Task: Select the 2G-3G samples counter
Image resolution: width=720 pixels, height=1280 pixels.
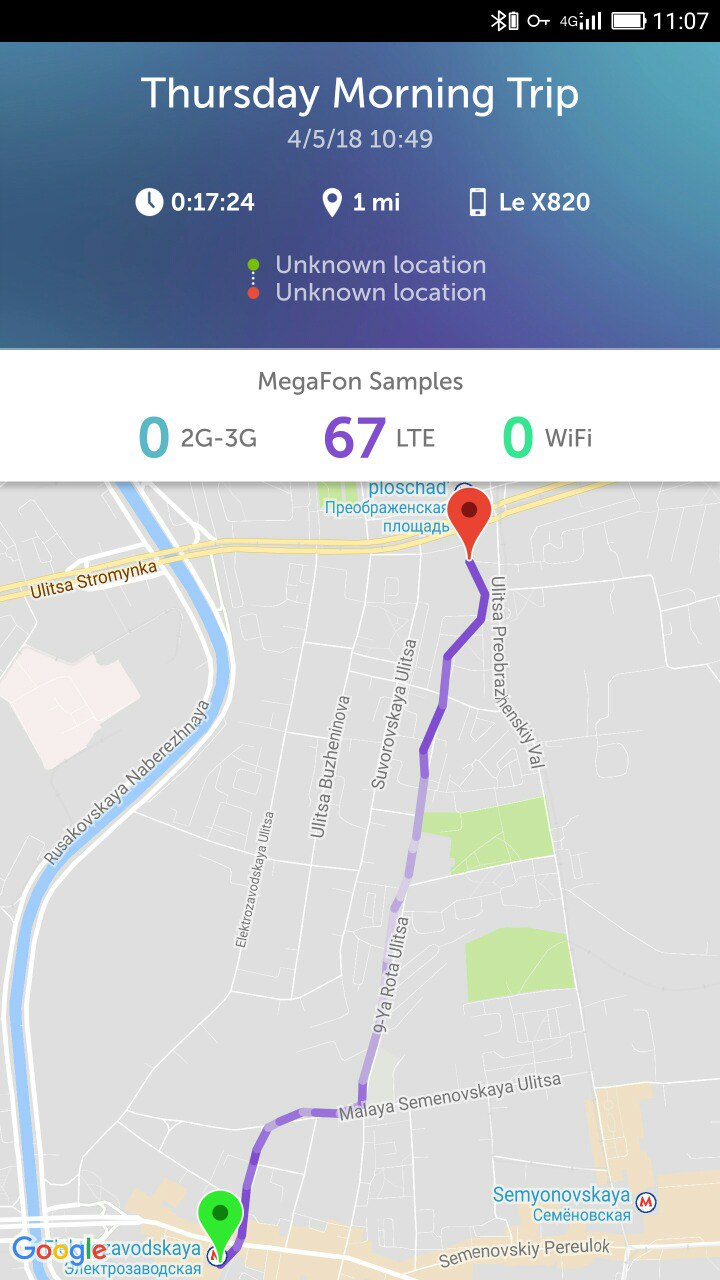Action: click(x=198, y=438)
